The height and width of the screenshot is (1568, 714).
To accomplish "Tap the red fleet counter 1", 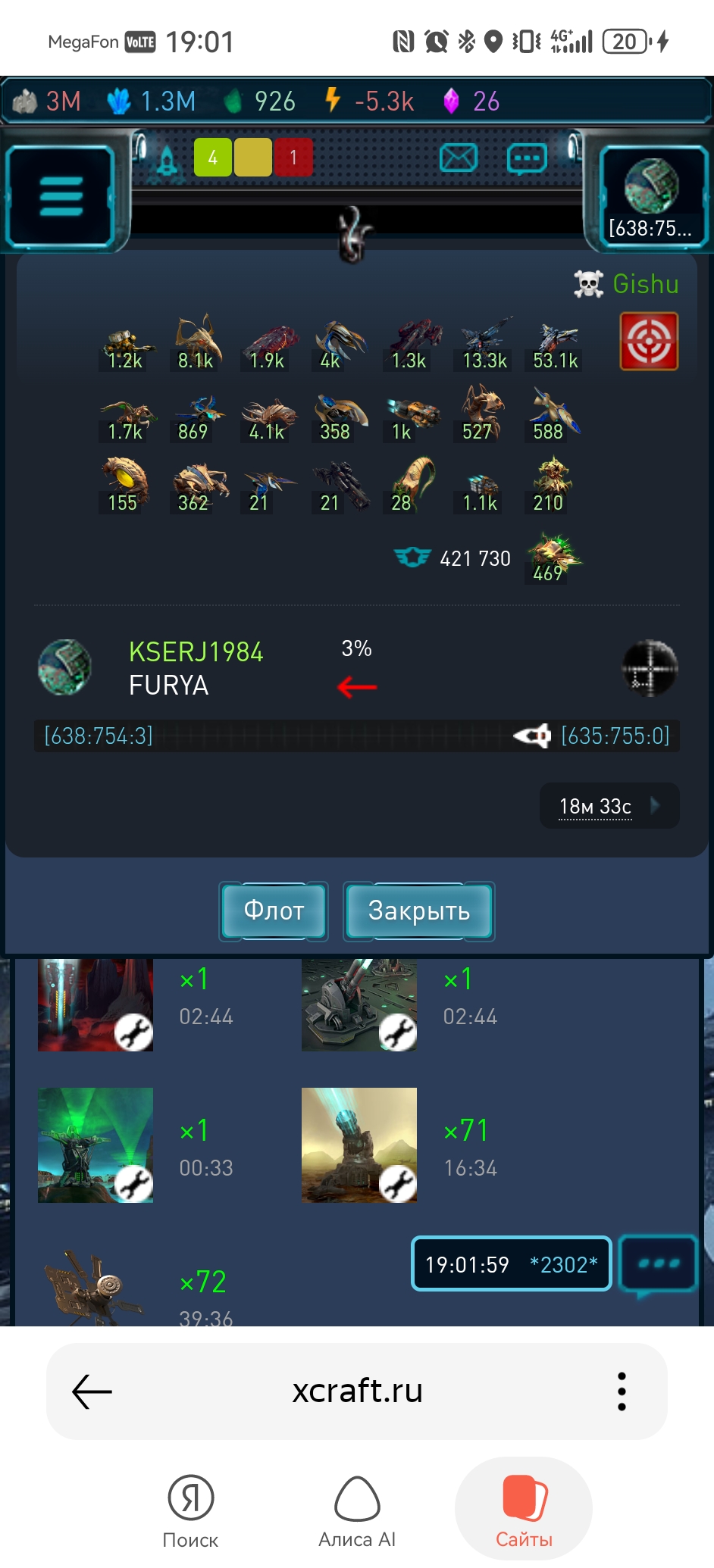I will [293, 158].
